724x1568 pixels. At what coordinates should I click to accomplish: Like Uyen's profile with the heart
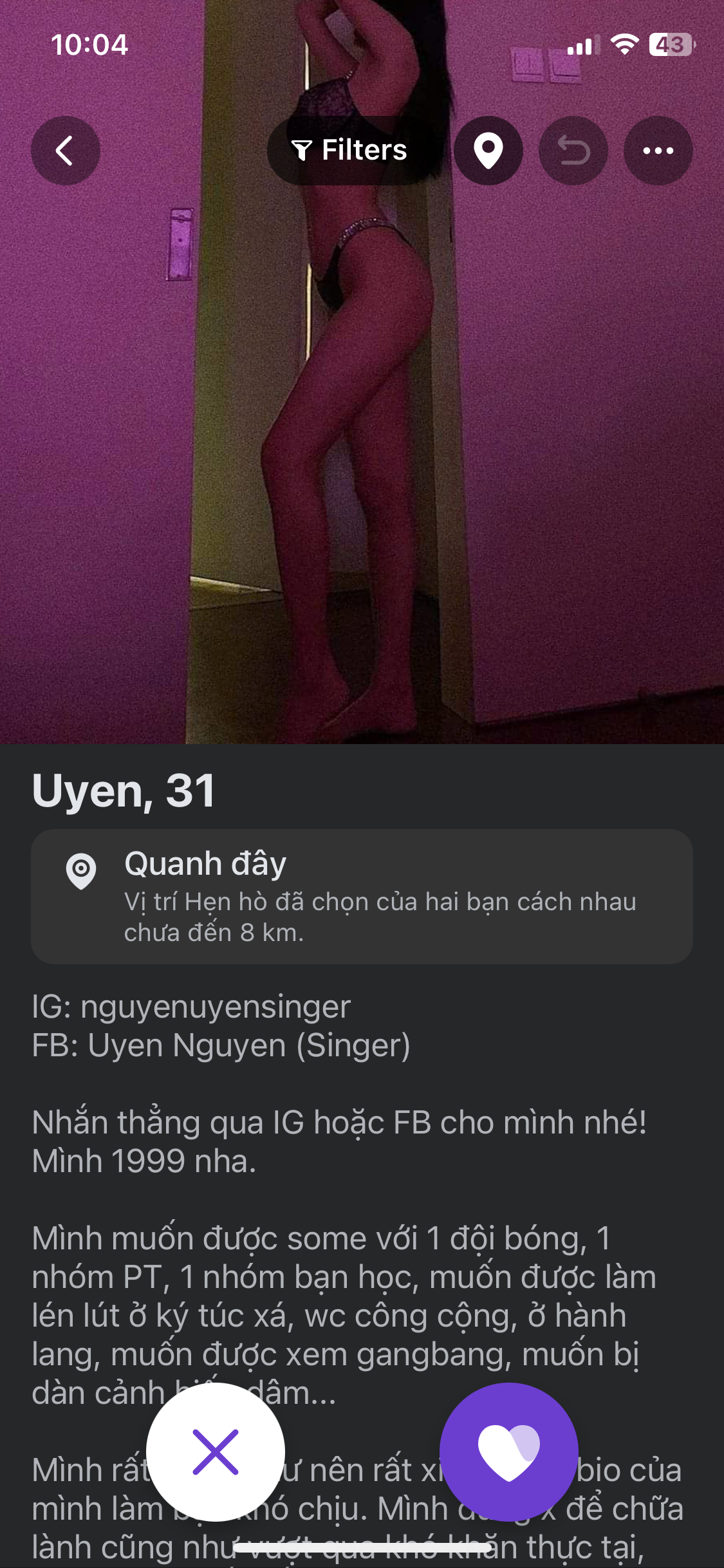[508, 1452]
